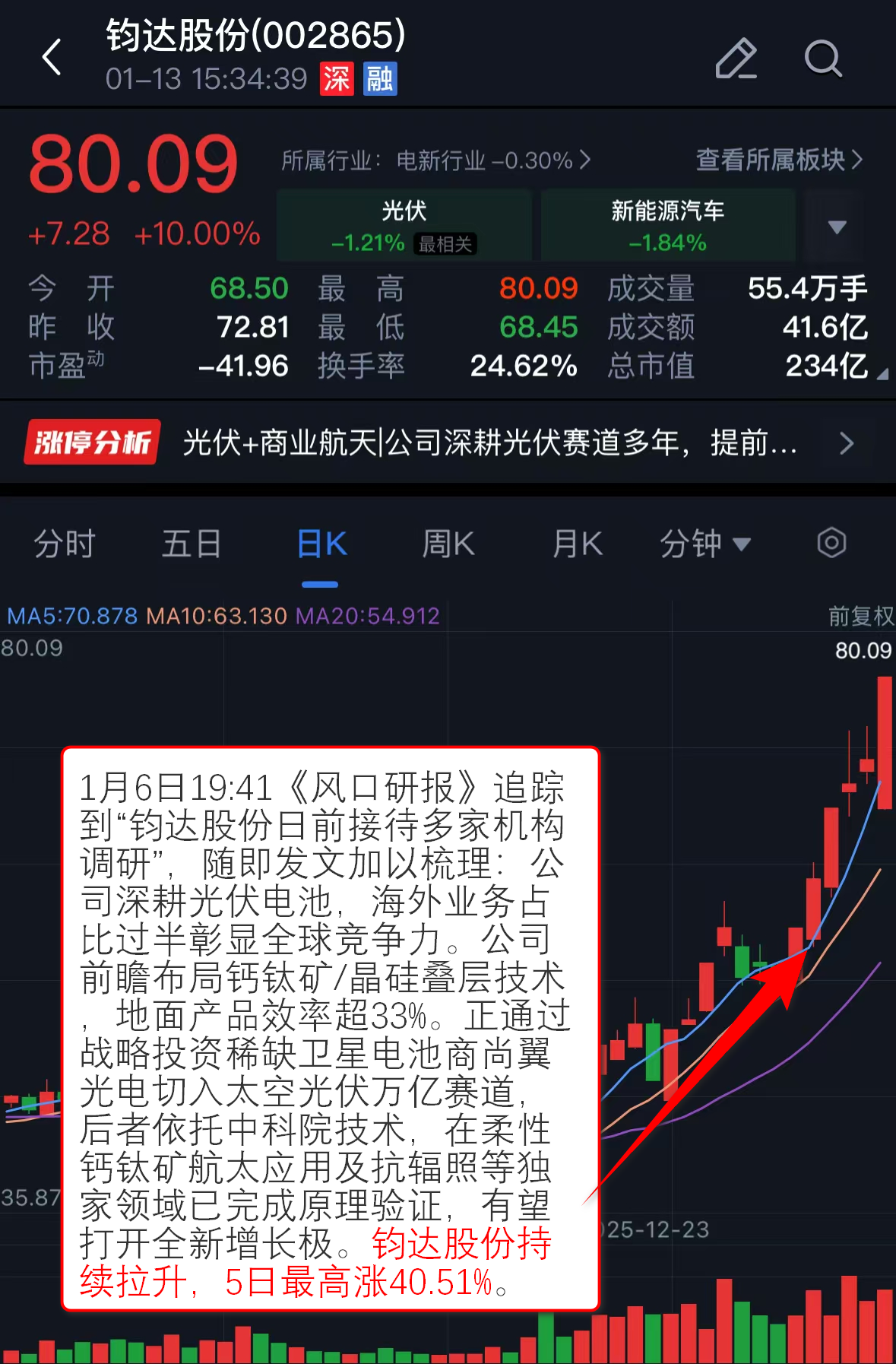Screen dimensions: 896x1364
Task: Switch to the 月K chart tab
Action: [x=577, y=544]
